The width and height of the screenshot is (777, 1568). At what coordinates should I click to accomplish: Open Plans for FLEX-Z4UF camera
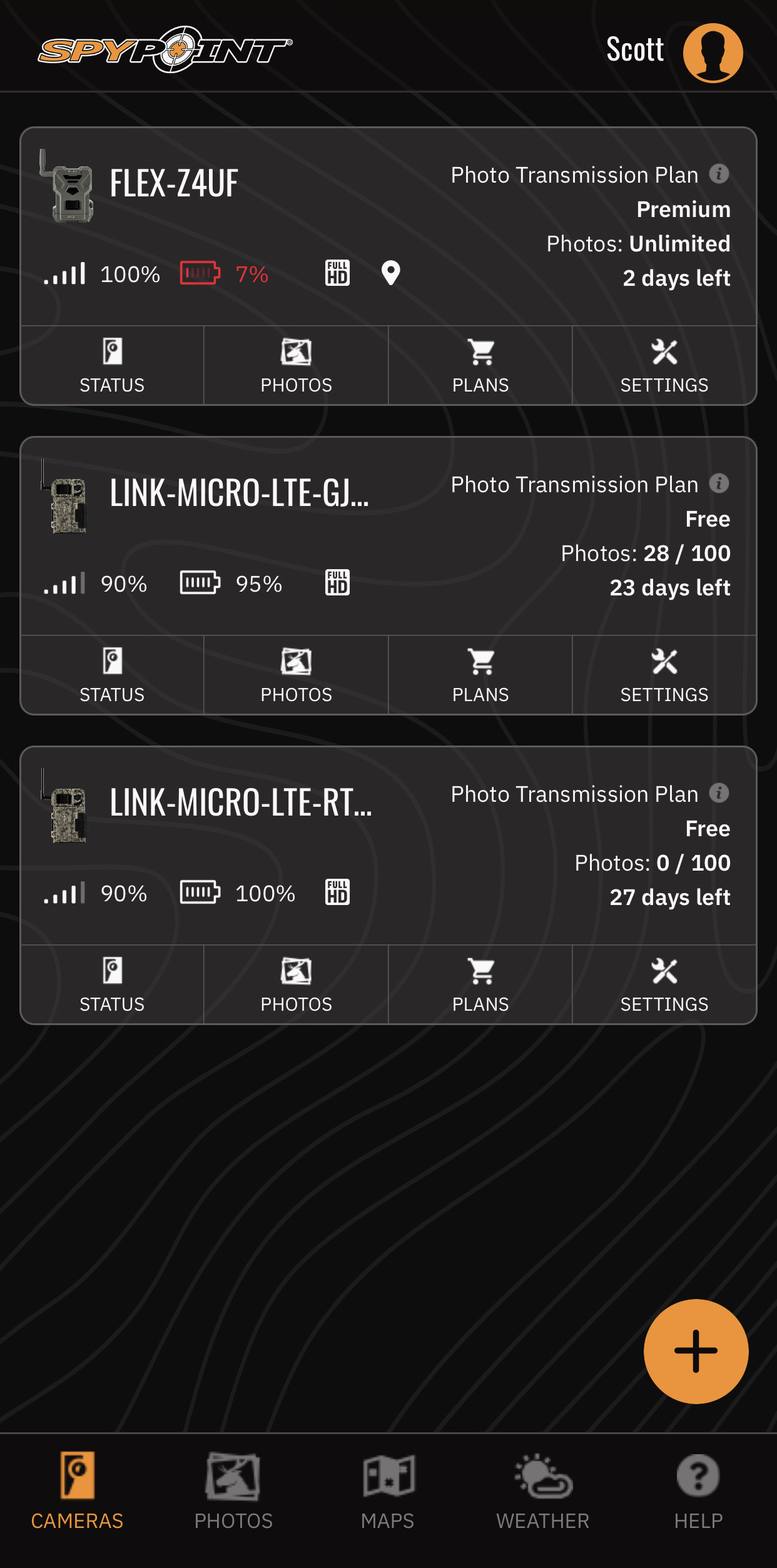point(480,366)
